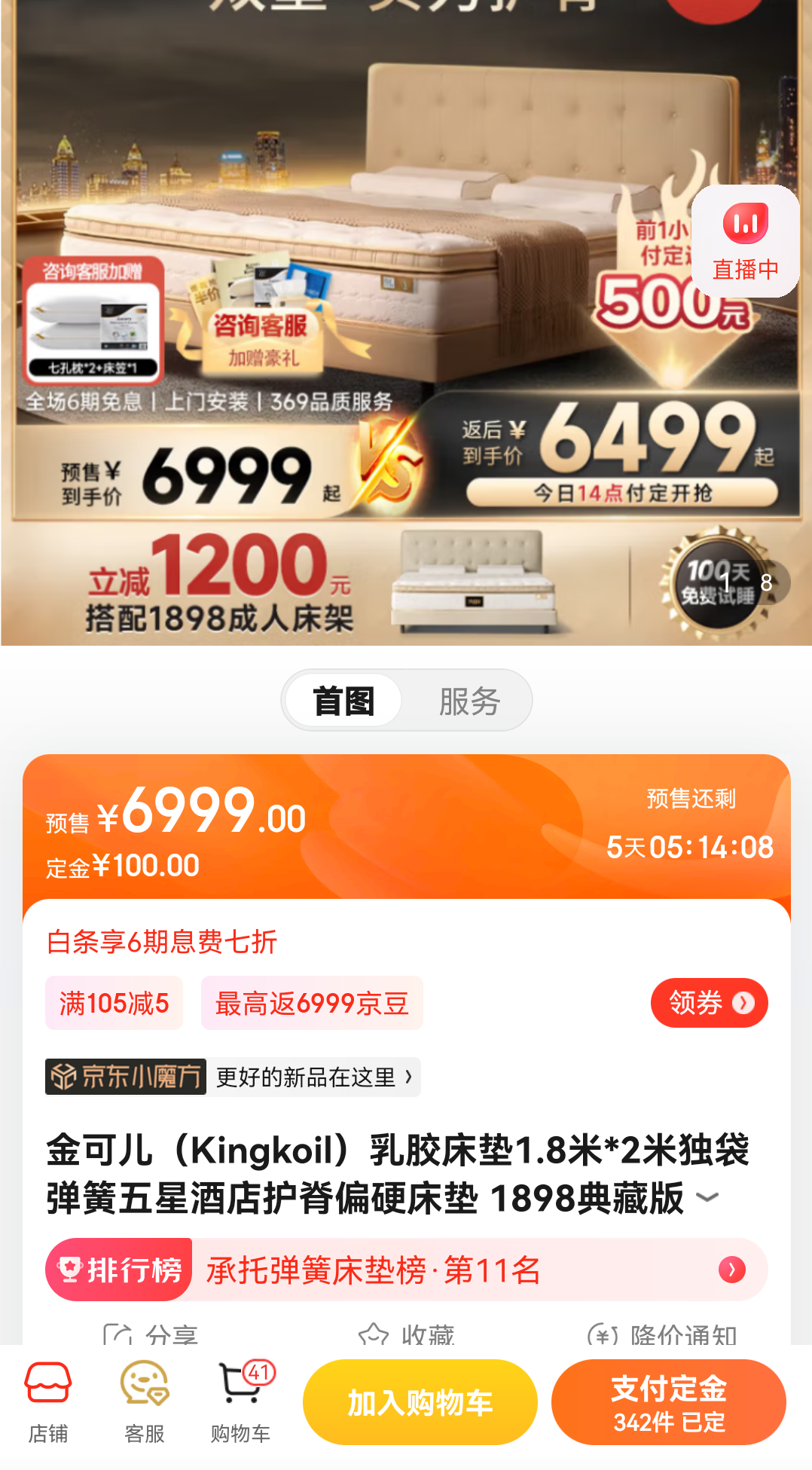Share this product
The height and width of the screenshot is (1470, 812).
151,1334
